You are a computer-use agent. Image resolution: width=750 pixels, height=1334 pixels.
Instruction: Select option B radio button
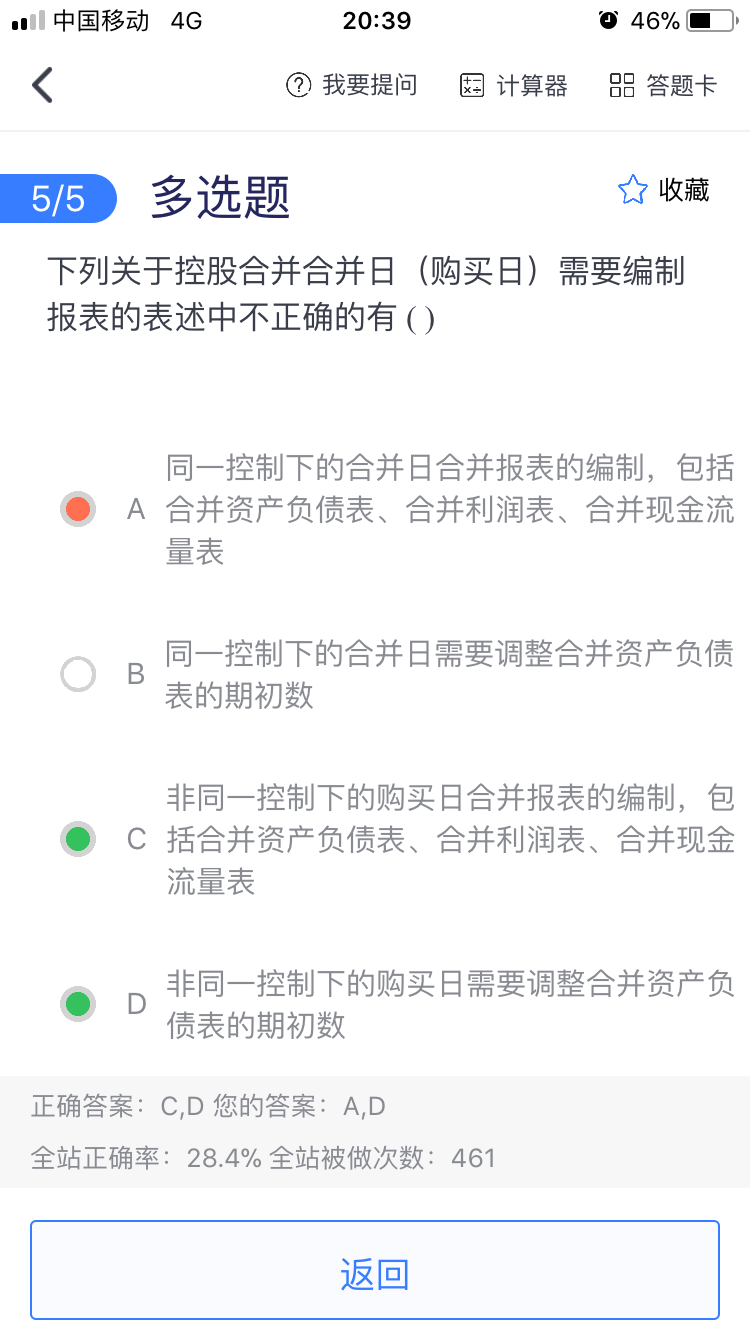coord(78,674)
